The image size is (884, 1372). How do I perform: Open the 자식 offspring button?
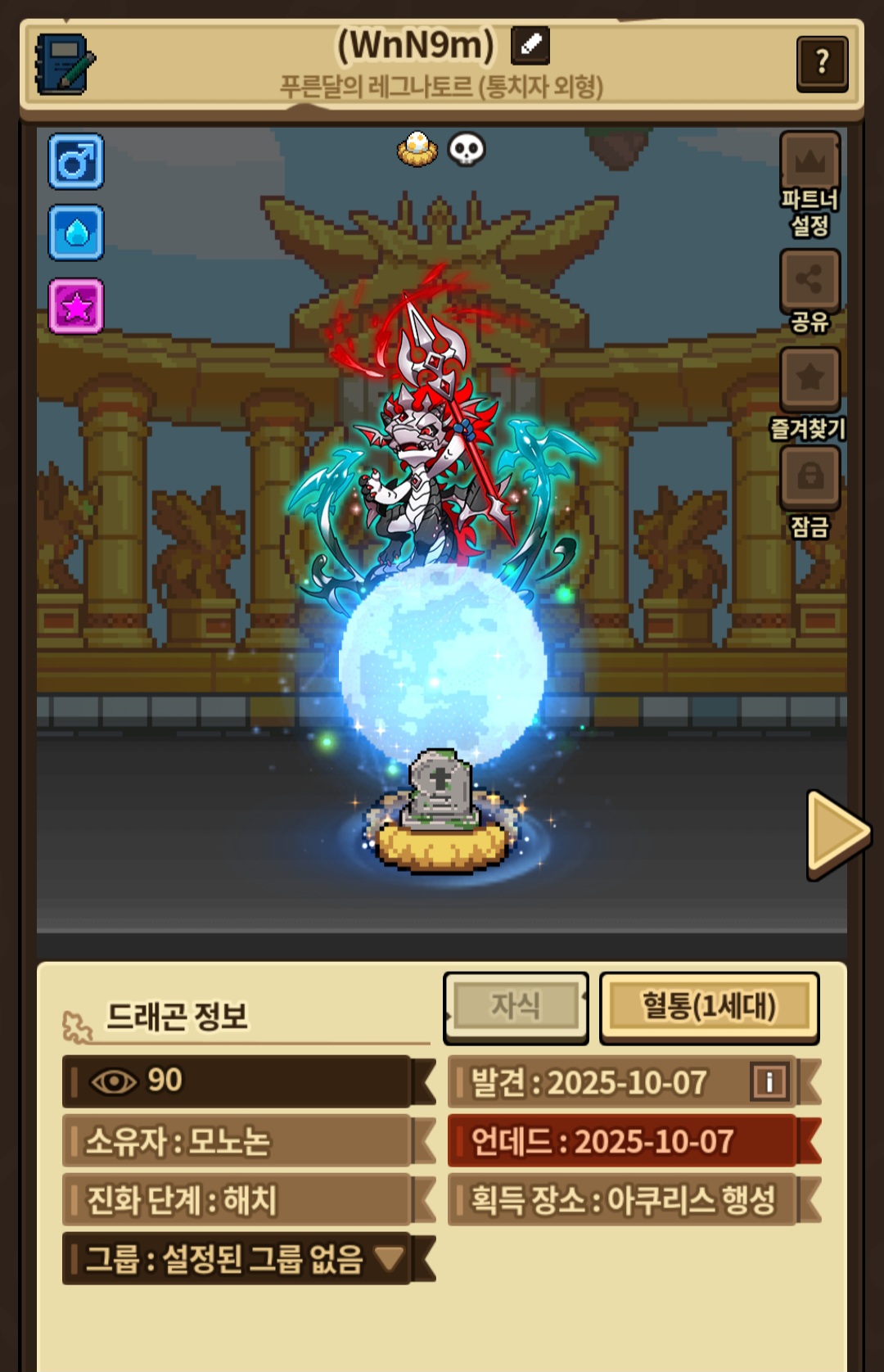pos(516,1008)
